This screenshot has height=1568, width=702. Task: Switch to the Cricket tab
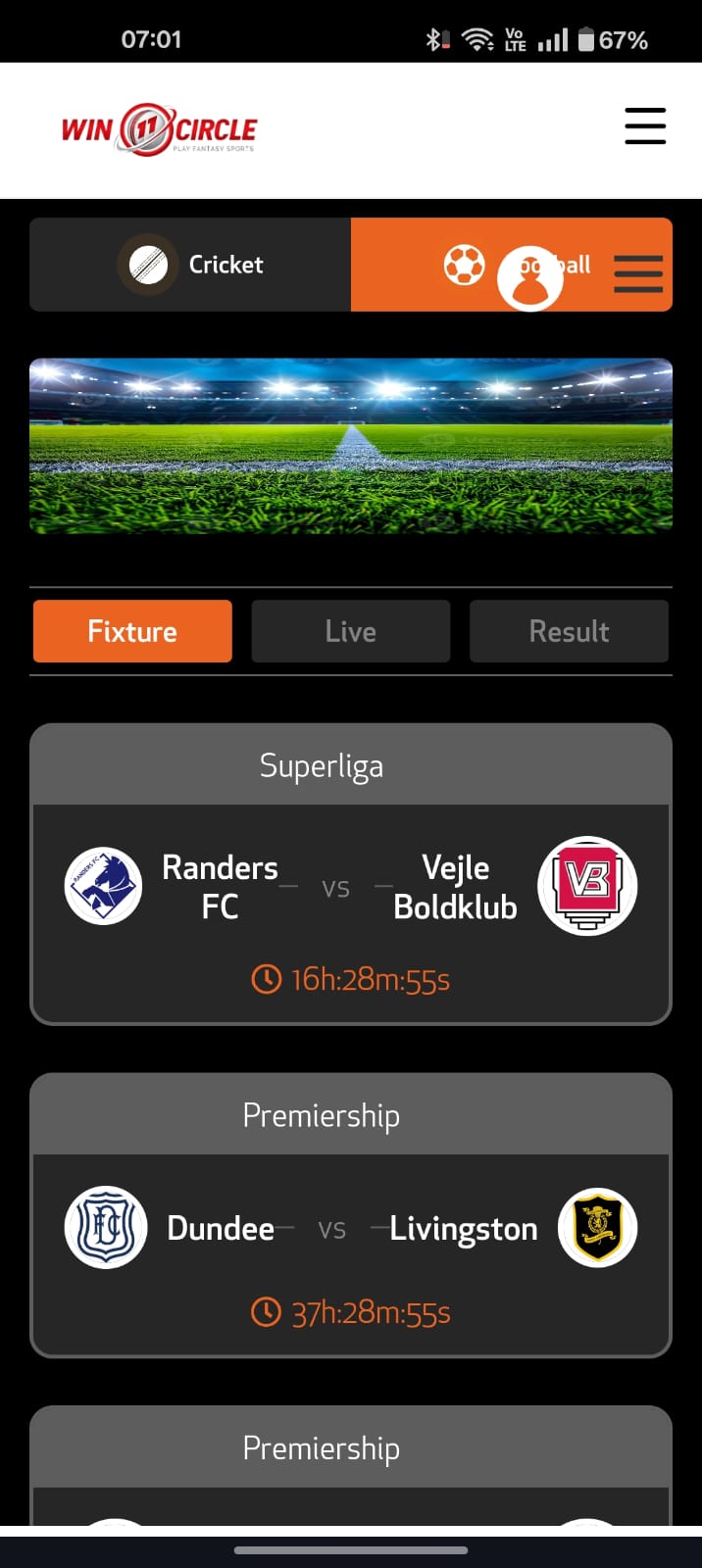tap(190, 265)
